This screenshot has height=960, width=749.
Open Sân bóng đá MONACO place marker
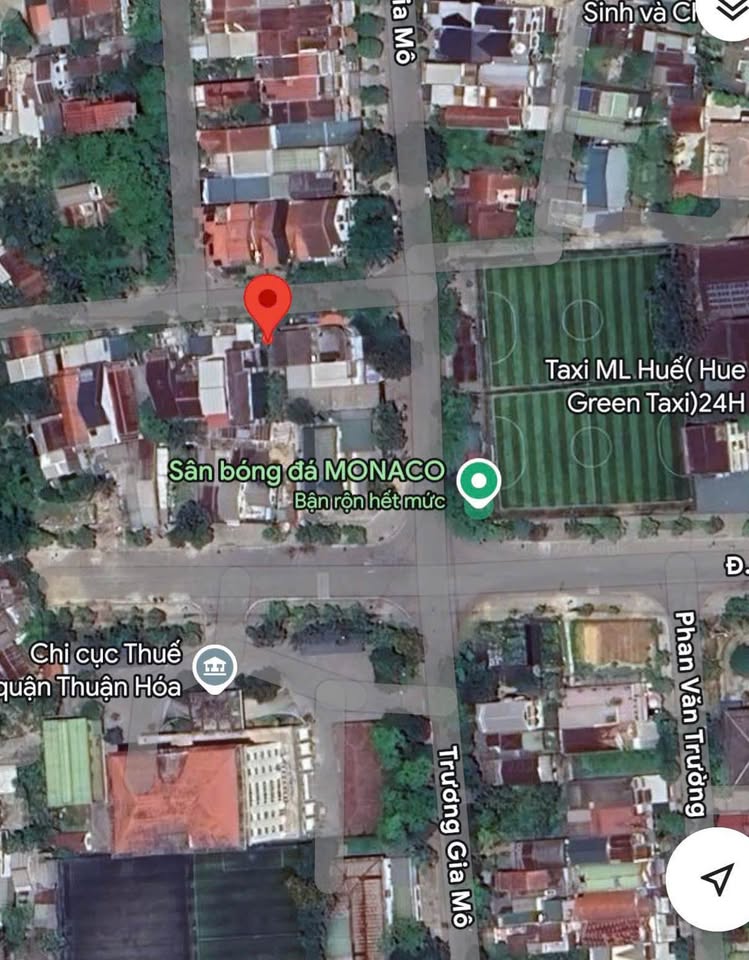[x=479, y=483]
